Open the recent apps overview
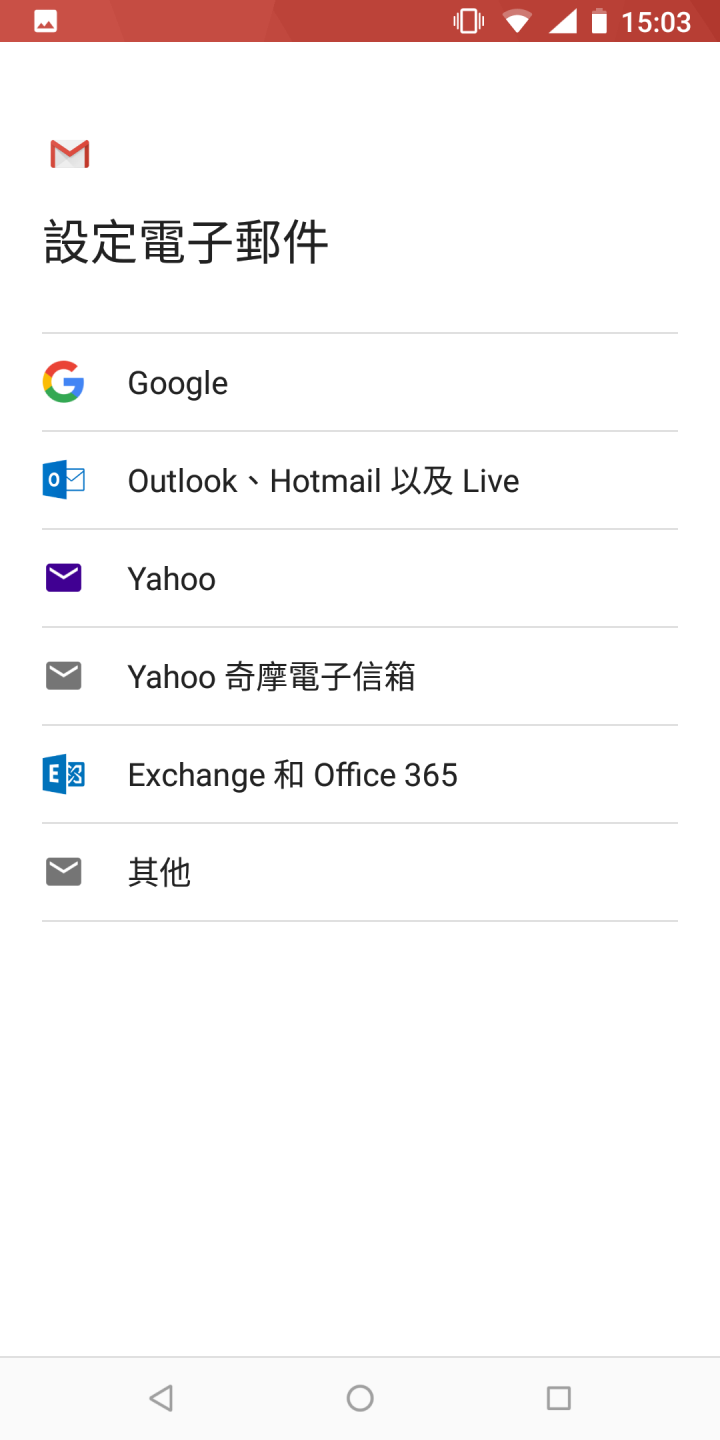The width and height of the screenshot is (720, 1440). 559,1398
